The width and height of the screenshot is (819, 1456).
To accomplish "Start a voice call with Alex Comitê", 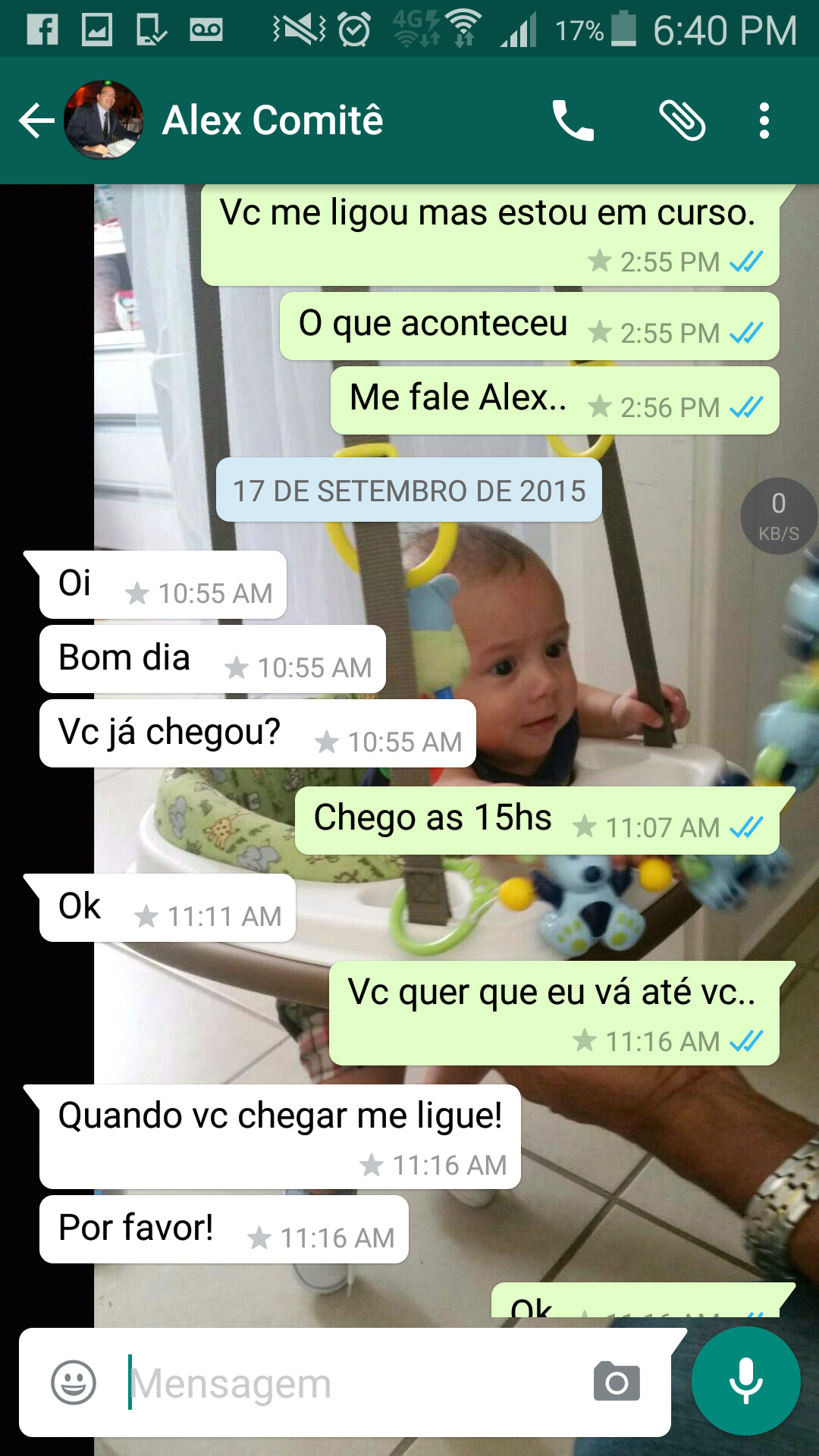I will 573,121.
